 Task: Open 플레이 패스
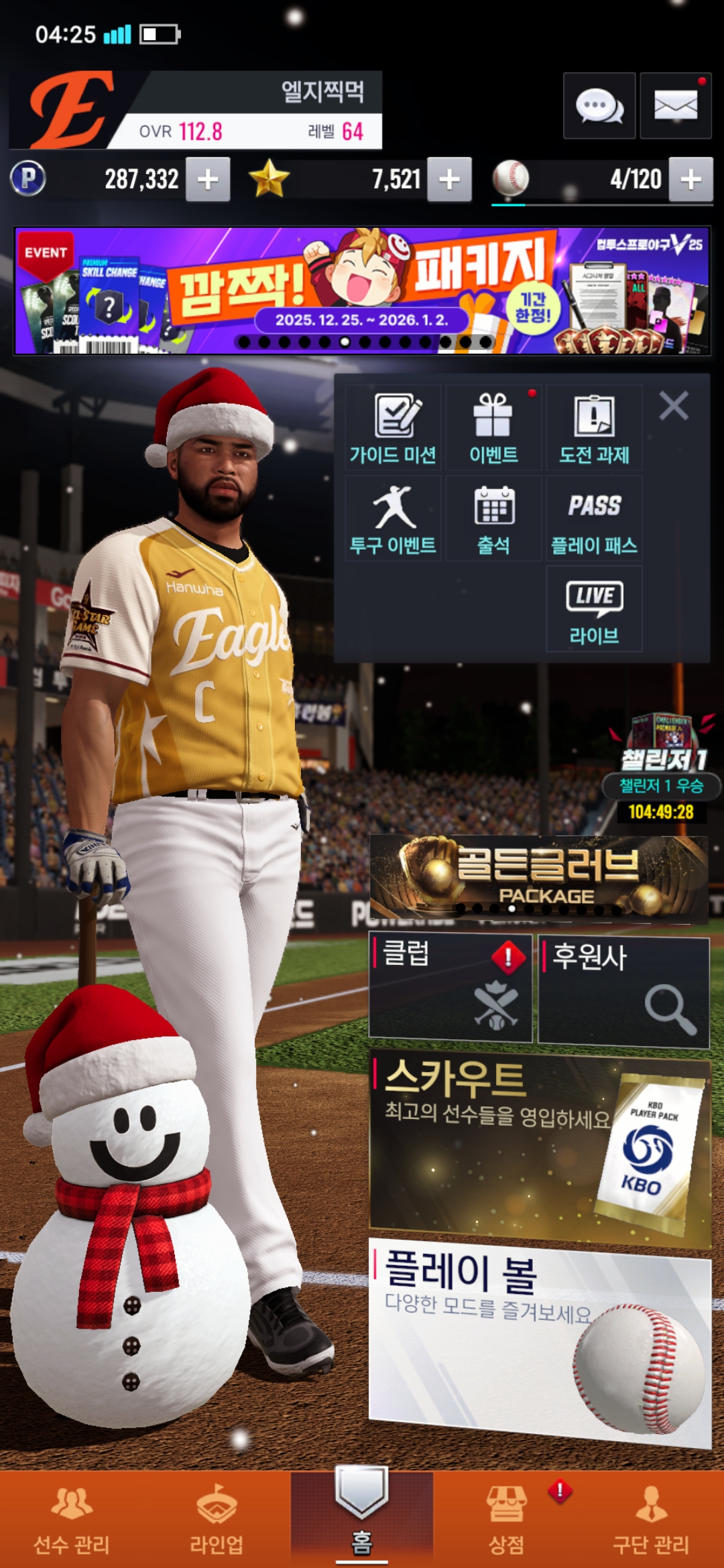[x=594, y=519]
